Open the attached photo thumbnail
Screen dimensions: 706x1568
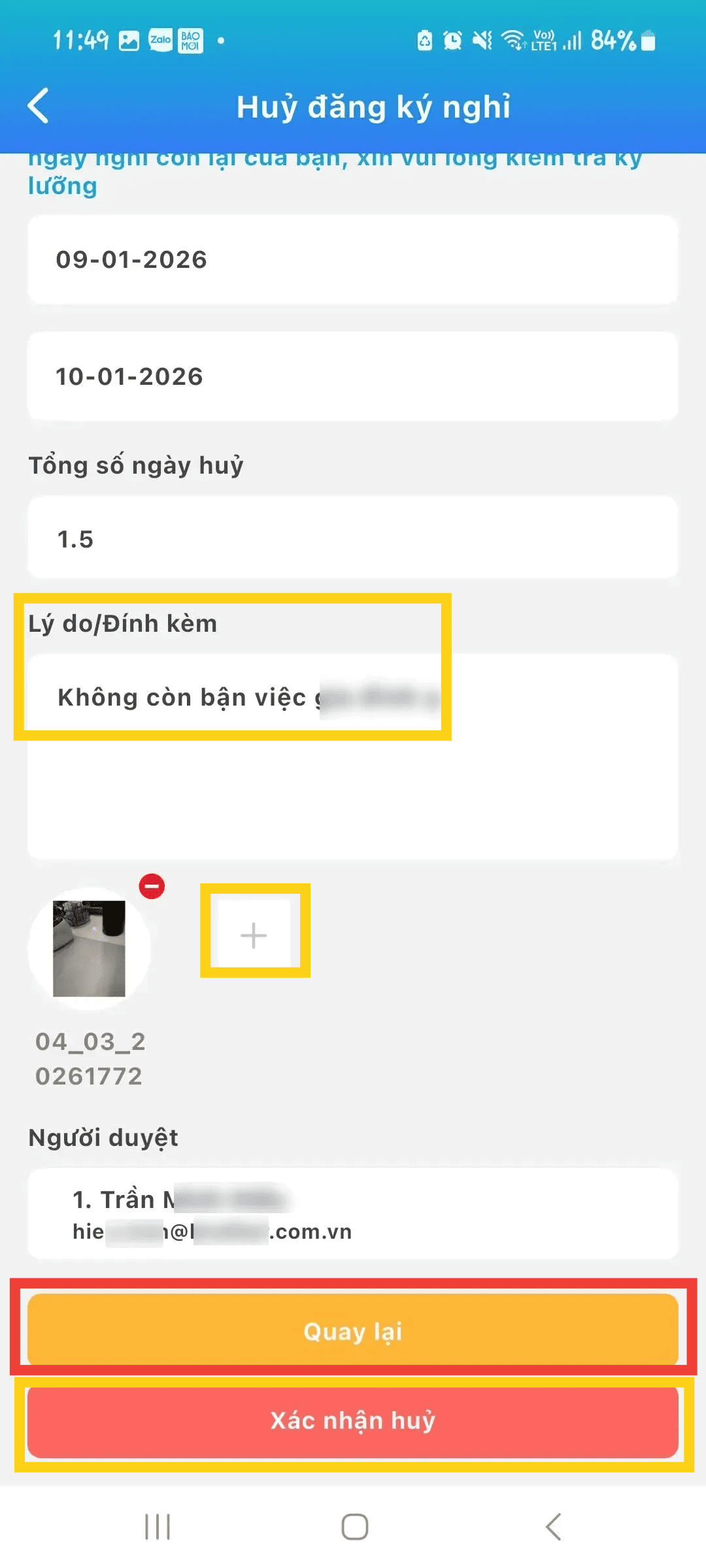[89, 948]
